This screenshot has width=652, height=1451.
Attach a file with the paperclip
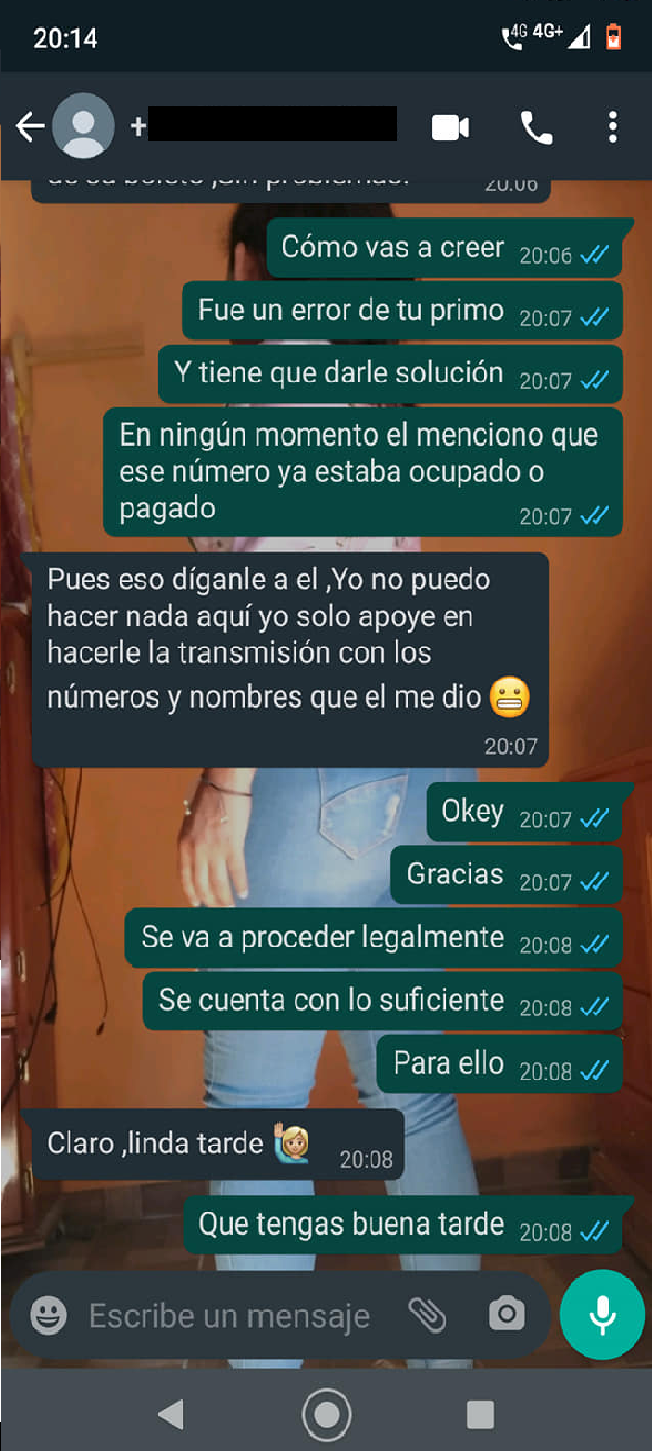(x=428, y=1315)
